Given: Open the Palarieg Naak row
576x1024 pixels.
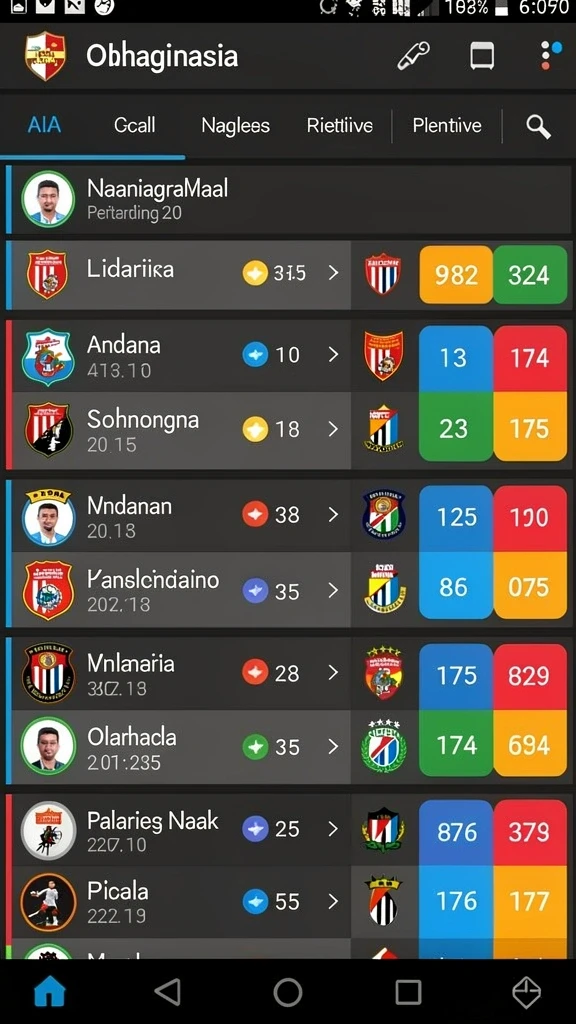Looking at the screenshot, I should [178, 830].
